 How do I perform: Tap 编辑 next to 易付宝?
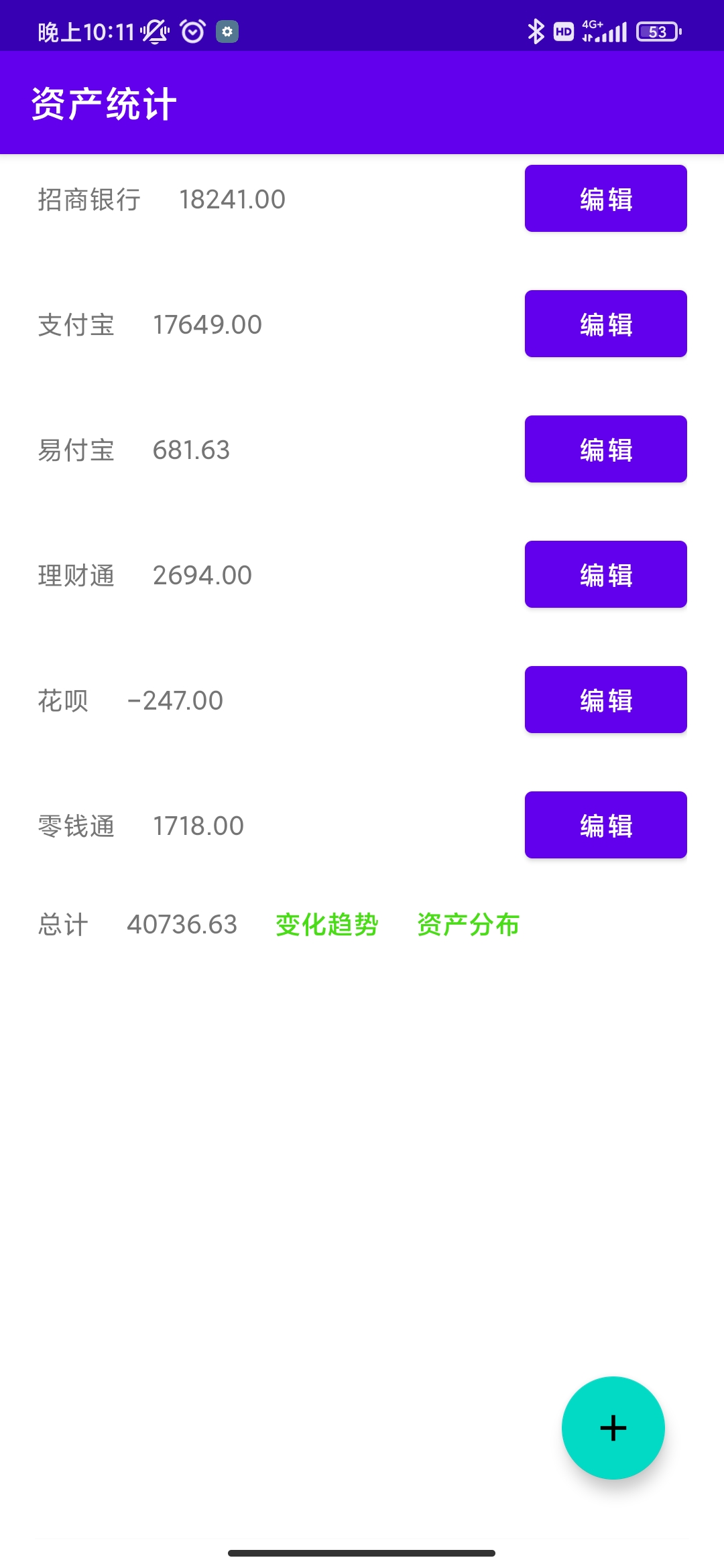pyautogui.click(x=605, y=449)
